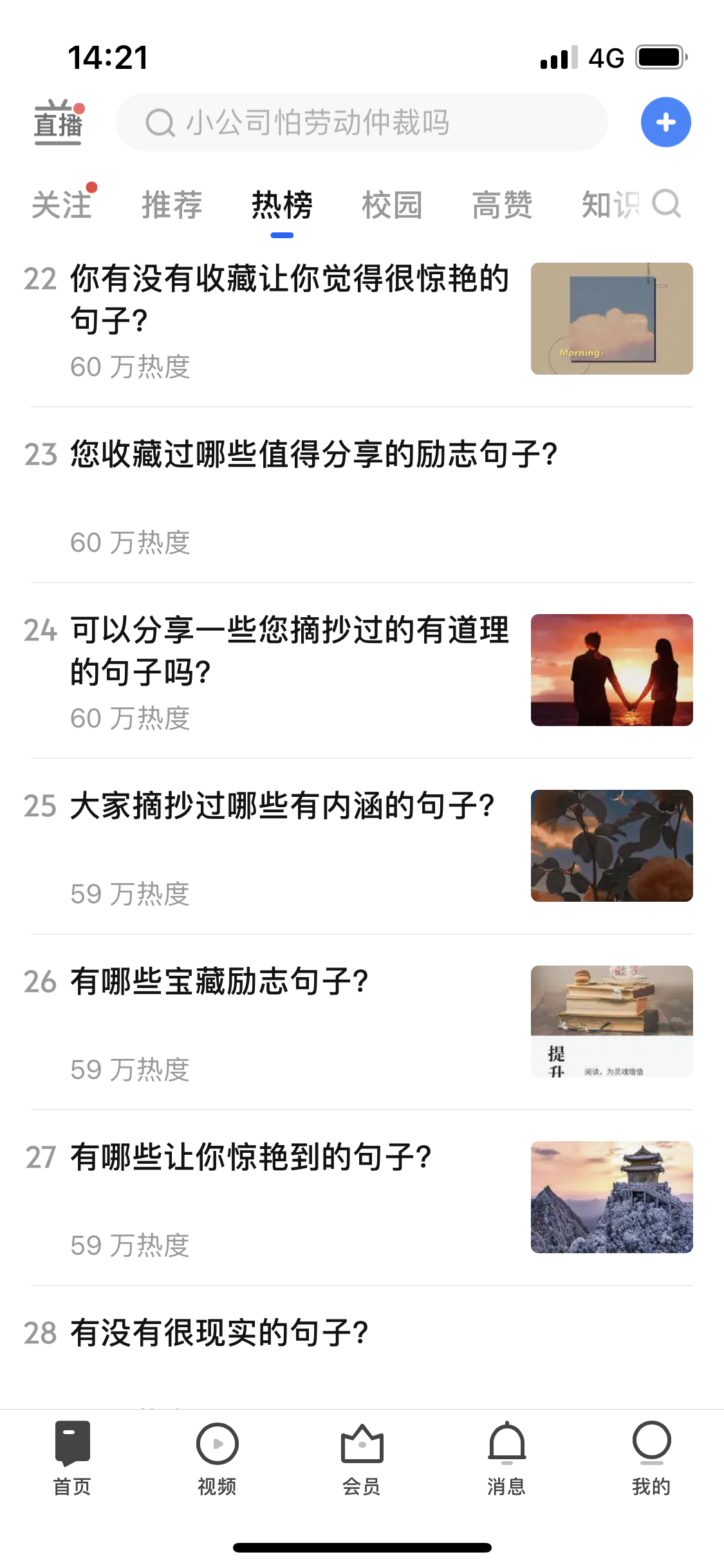Viewport: 724px width, 1568px height.
Task: View question 27 有哪些让你惊艳到的句子
Action: [x=251, y=1157]
